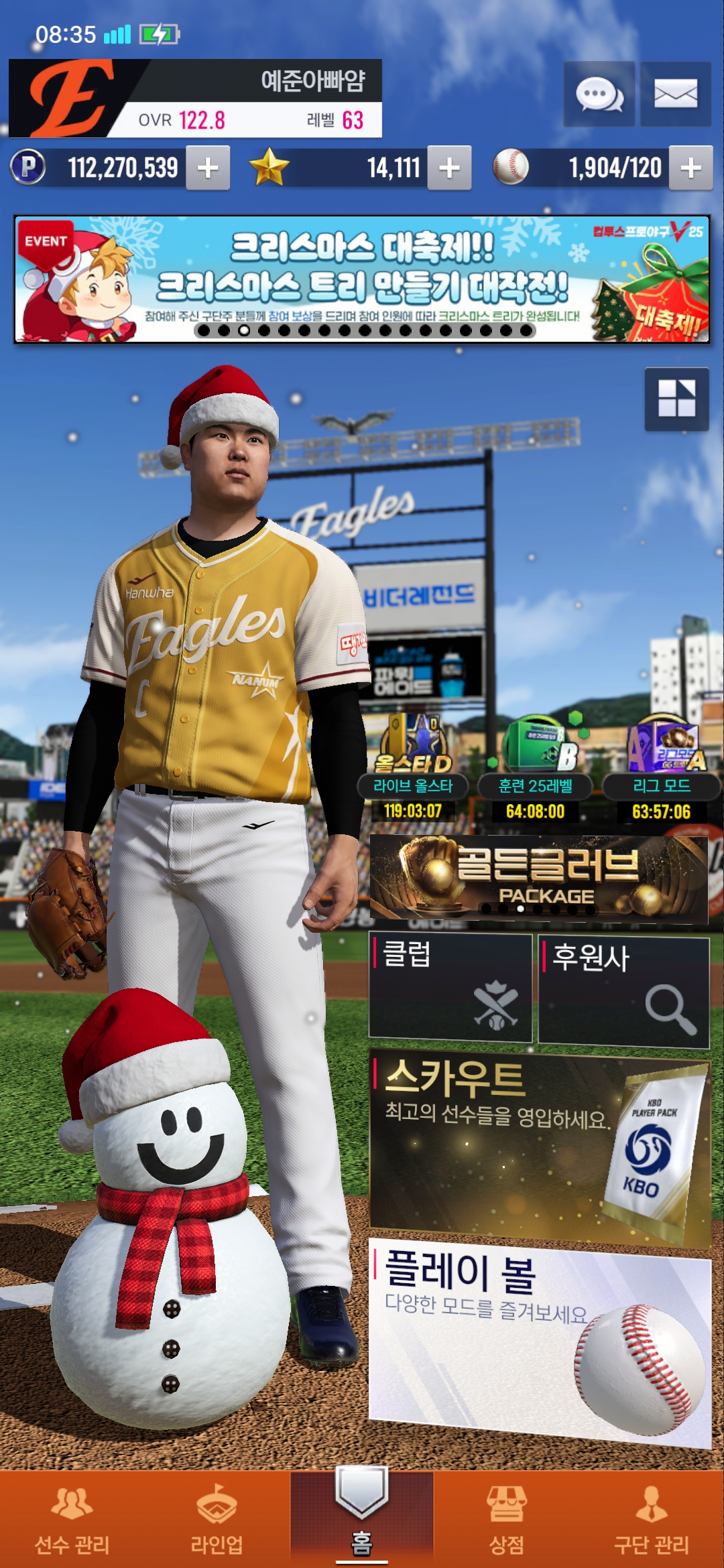
Task: Go to the 홈 tab
Action: pyautogui.click(x=362, y=1520)
